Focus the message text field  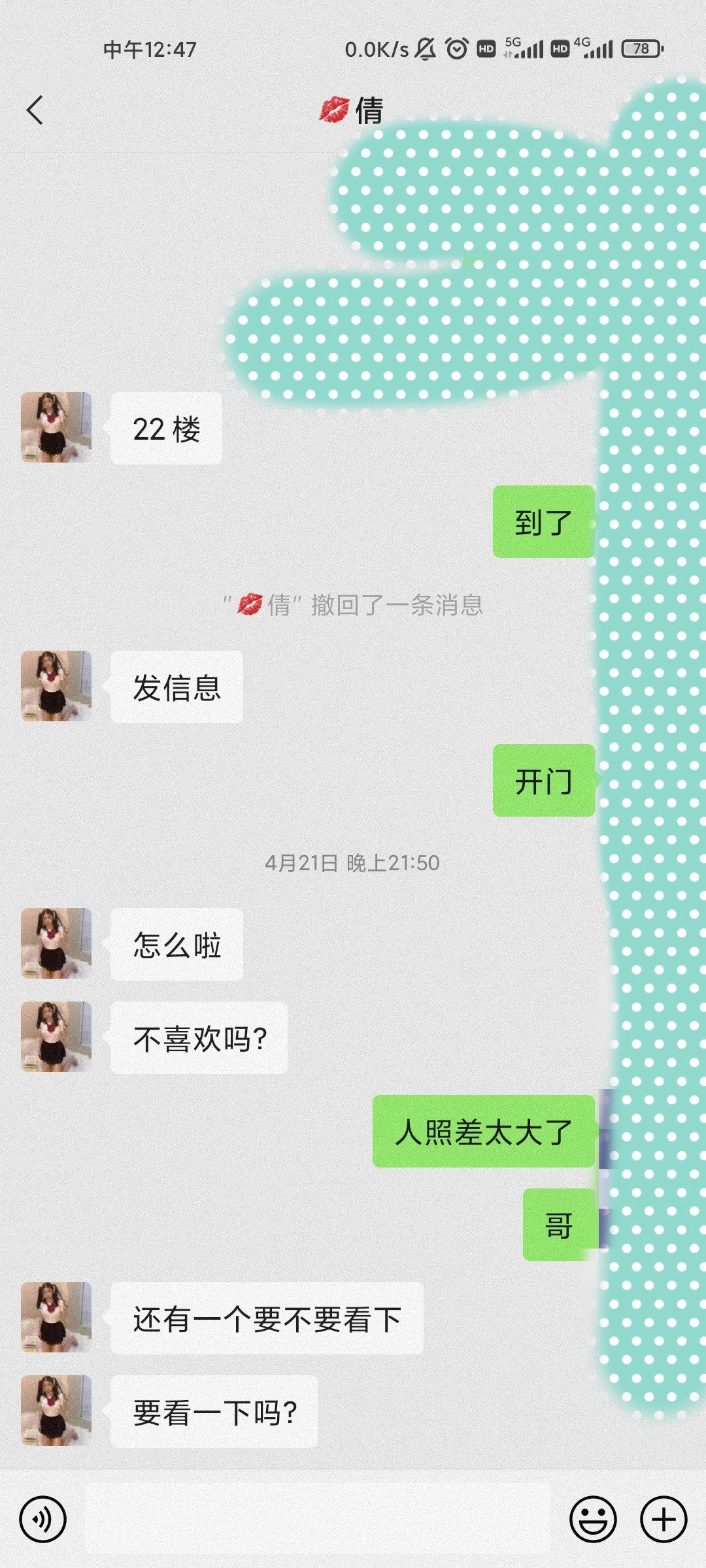(317, 1518)
